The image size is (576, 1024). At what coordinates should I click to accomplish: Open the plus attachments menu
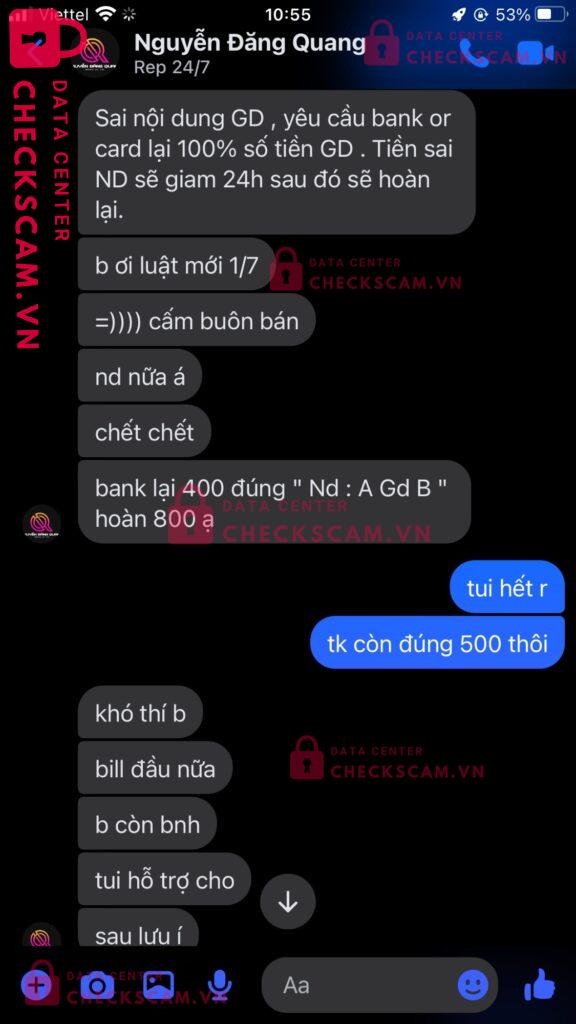[x=37, y=984]
